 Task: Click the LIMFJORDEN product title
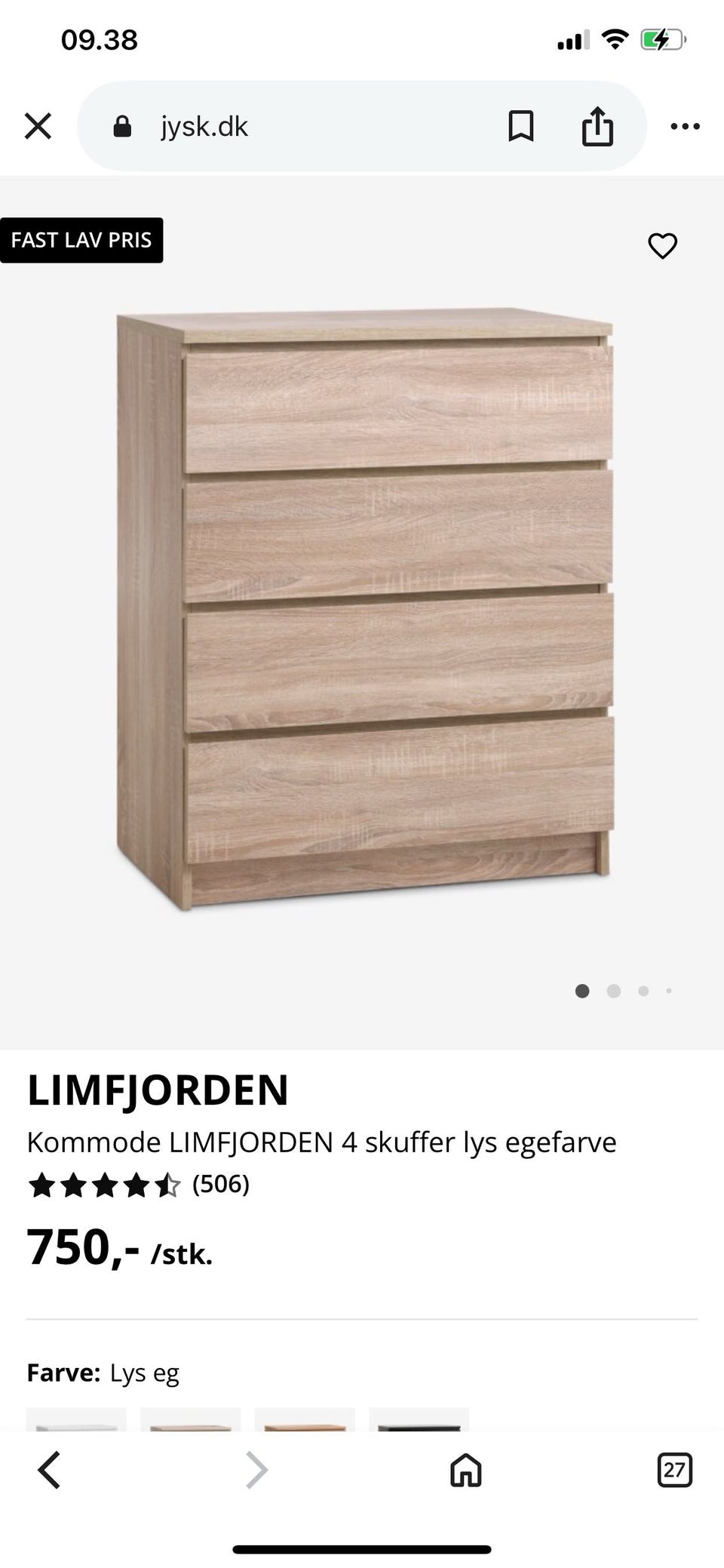coord(157,1088)
